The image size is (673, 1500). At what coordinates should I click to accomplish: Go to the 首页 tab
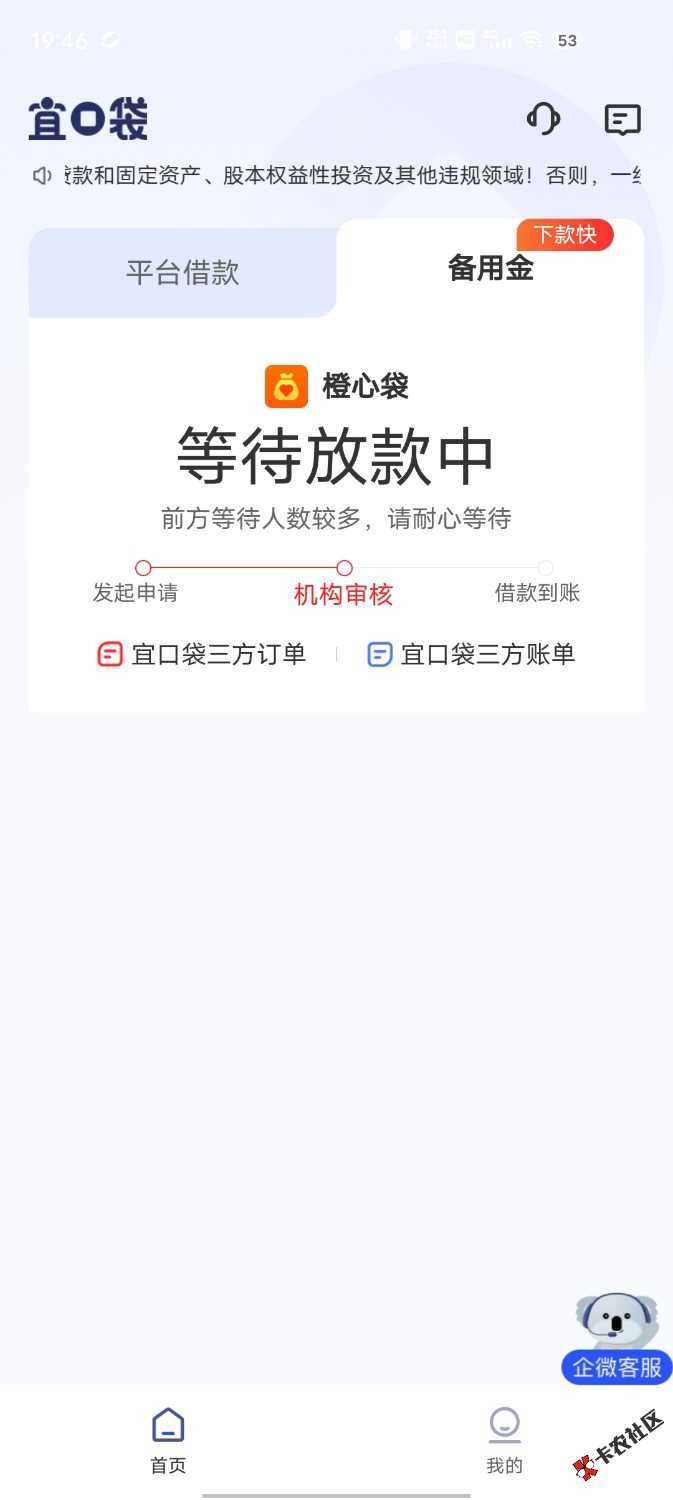click(168, 1440)
